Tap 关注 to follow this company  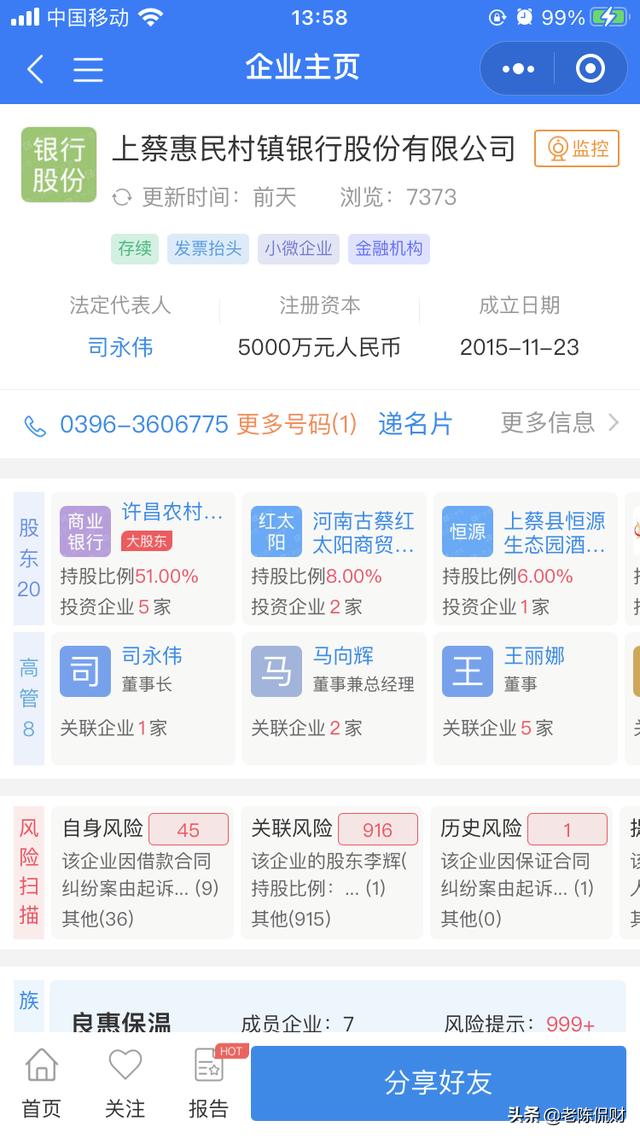(125, 1083)
